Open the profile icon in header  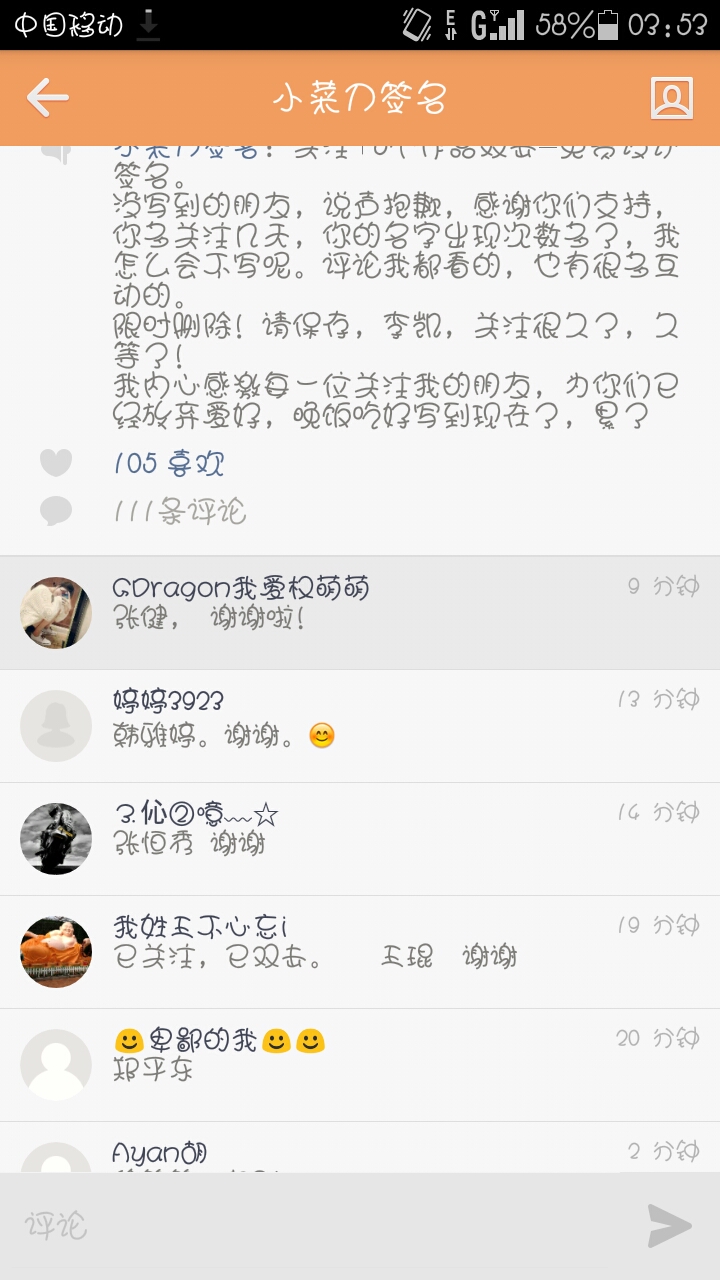pyautogui.click(x=671, y=98)
